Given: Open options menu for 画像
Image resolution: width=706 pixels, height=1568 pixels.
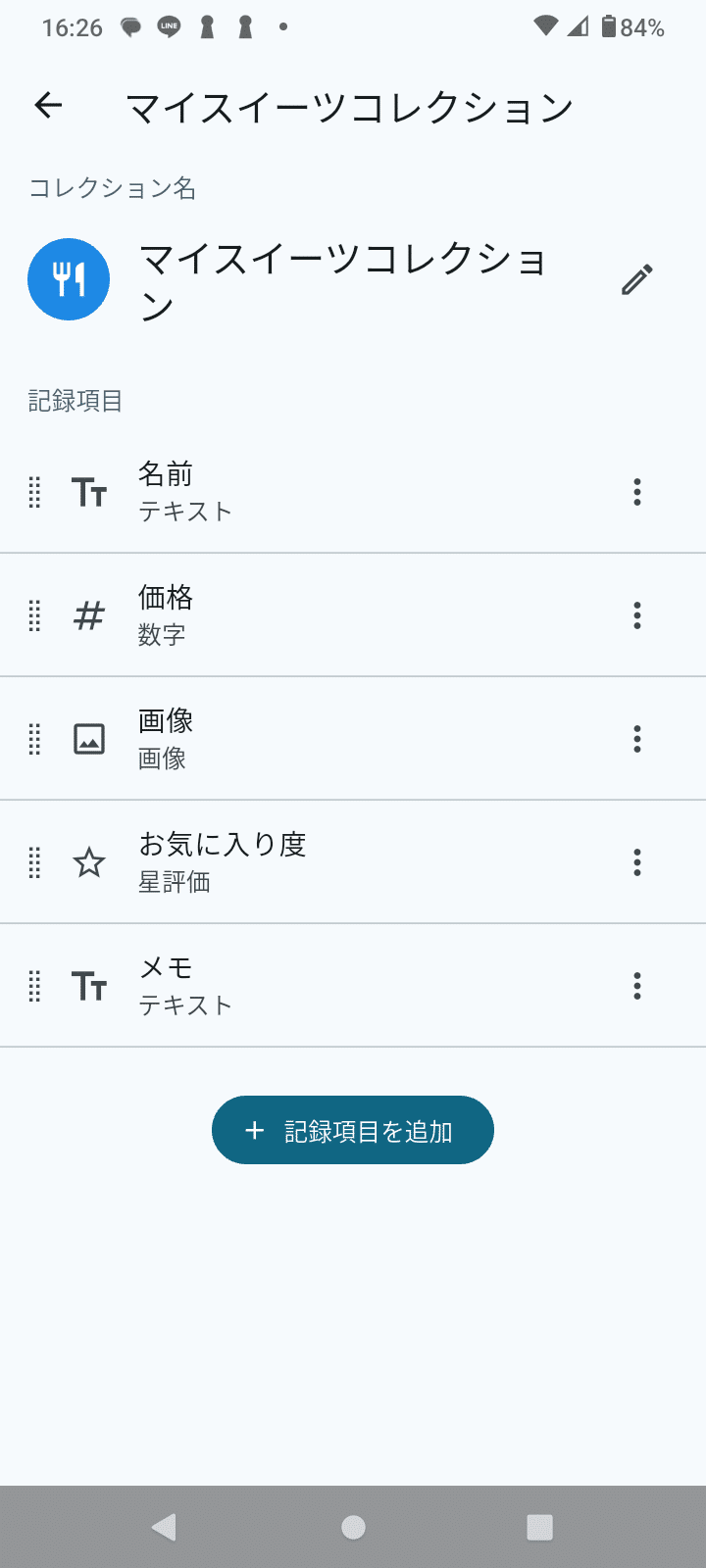Looking at the screenshot, I should click(637, 739).
